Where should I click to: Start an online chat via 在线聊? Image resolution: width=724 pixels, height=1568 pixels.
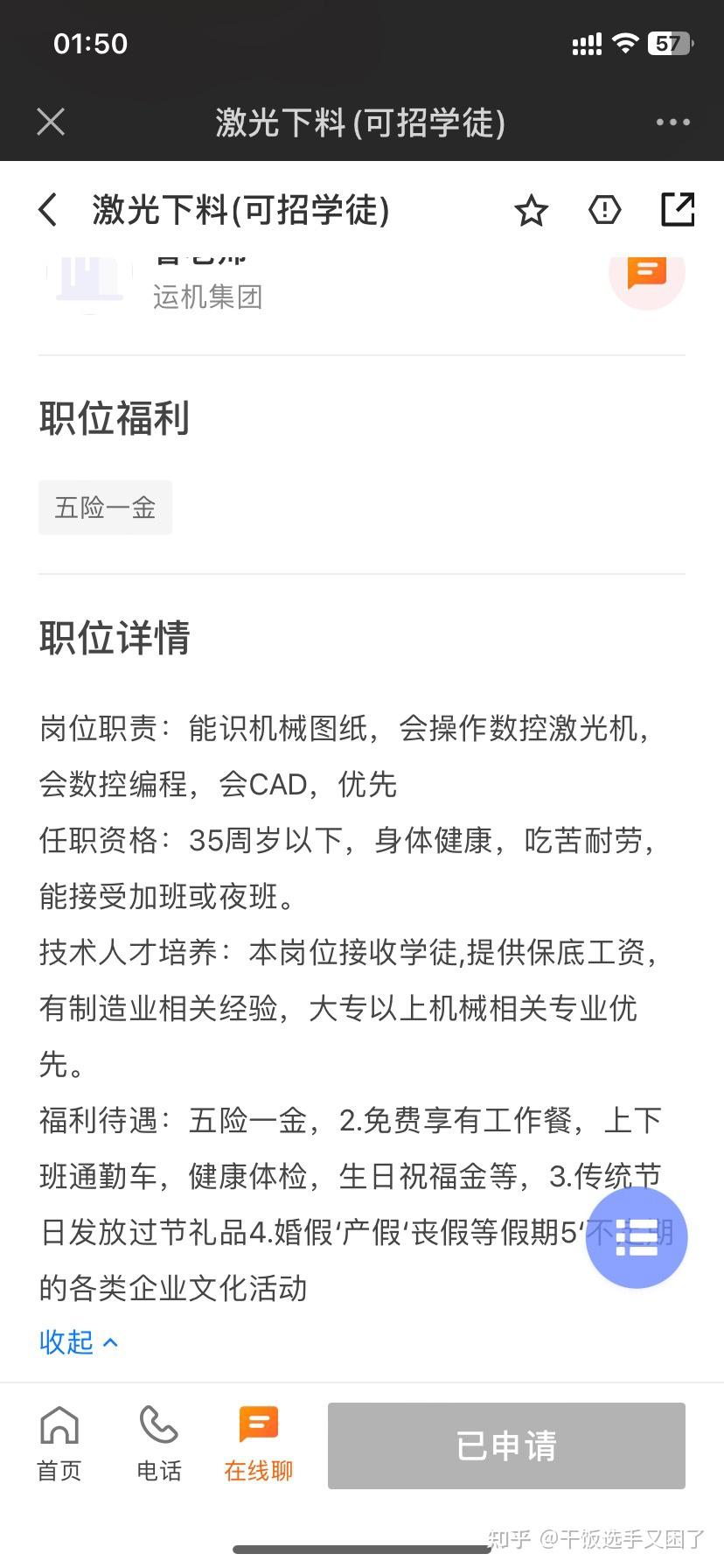[x=258, y=1444]
